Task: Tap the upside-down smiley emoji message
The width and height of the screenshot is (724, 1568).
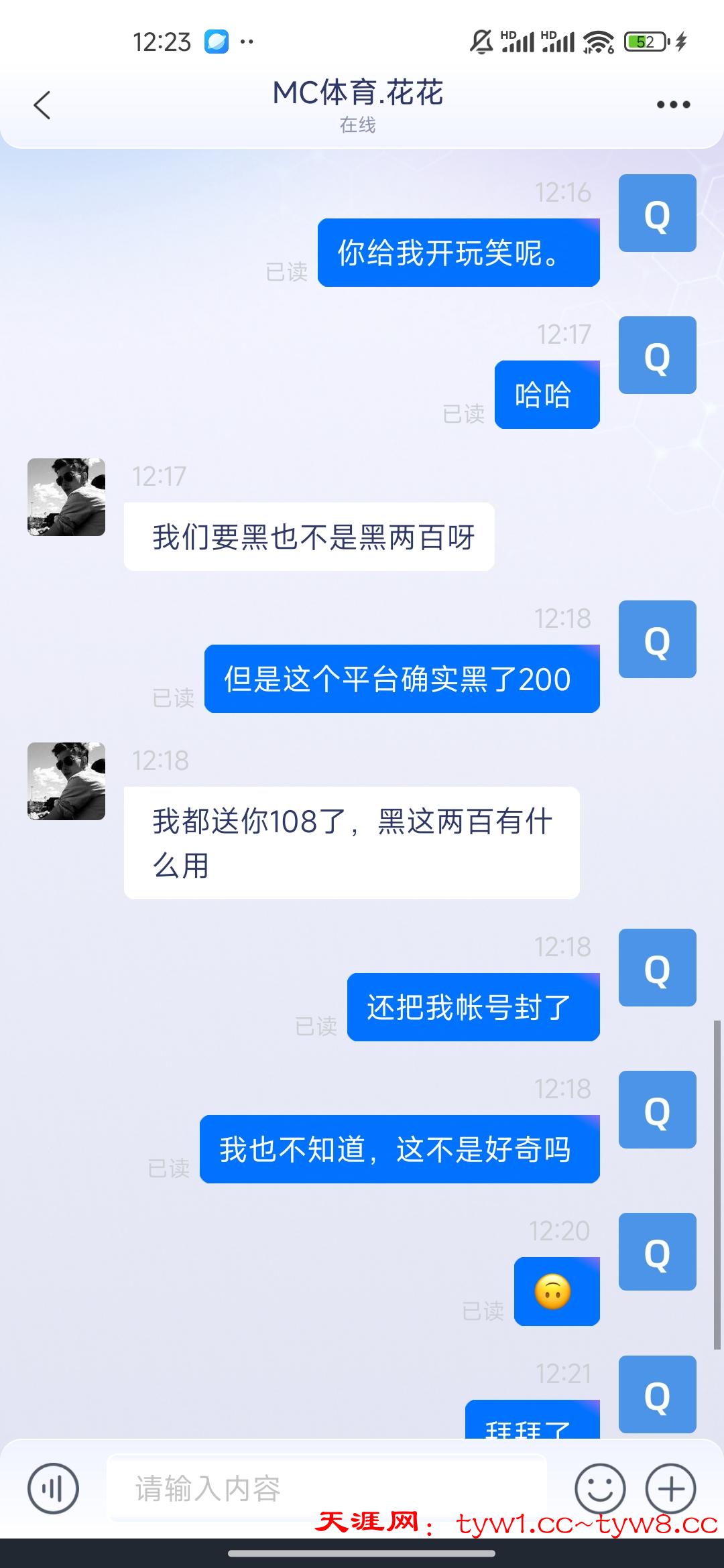Action: click(x=556, y=1290)
